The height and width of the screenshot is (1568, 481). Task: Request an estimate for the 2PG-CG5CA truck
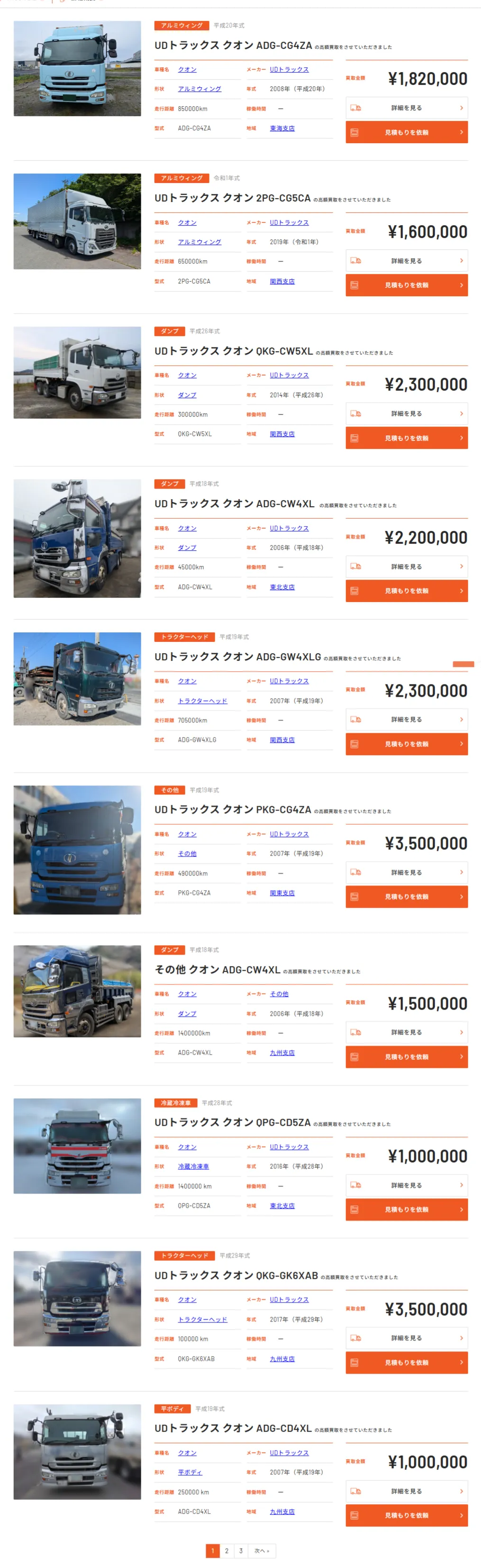pos(406,285)
